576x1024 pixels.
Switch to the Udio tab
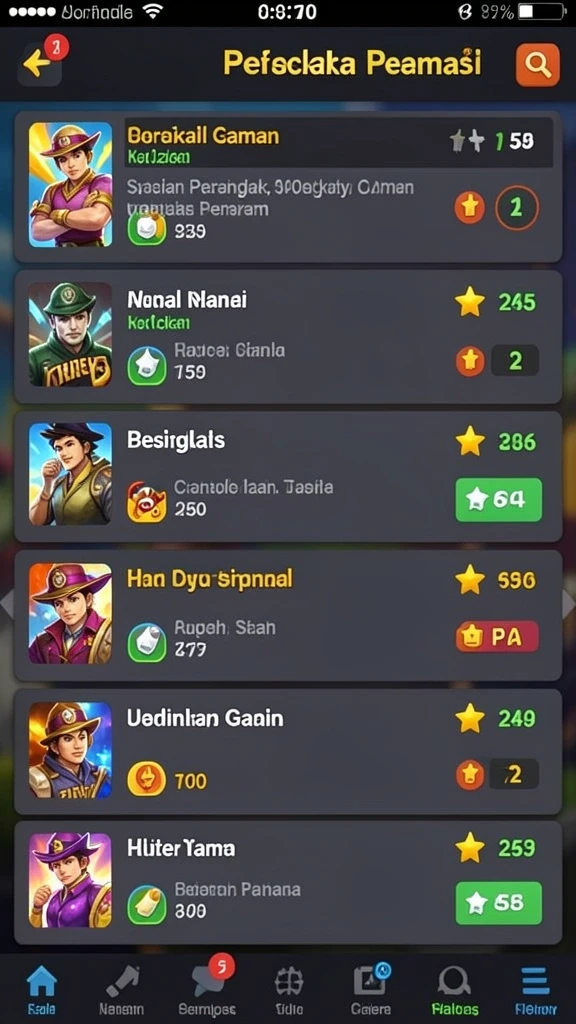click(289, 988)
